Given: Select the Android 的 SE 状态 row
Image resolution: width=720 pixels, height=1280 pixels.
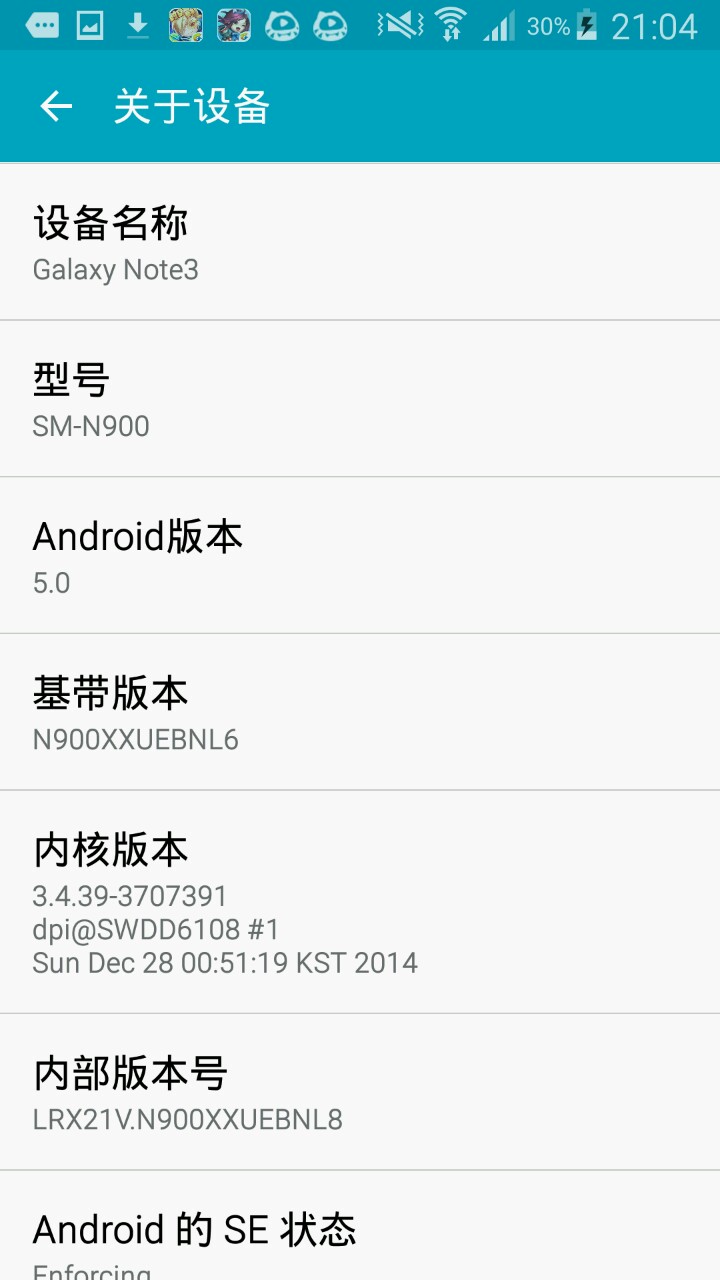Looking at the screenshot, I should [x=360, y=1235].
